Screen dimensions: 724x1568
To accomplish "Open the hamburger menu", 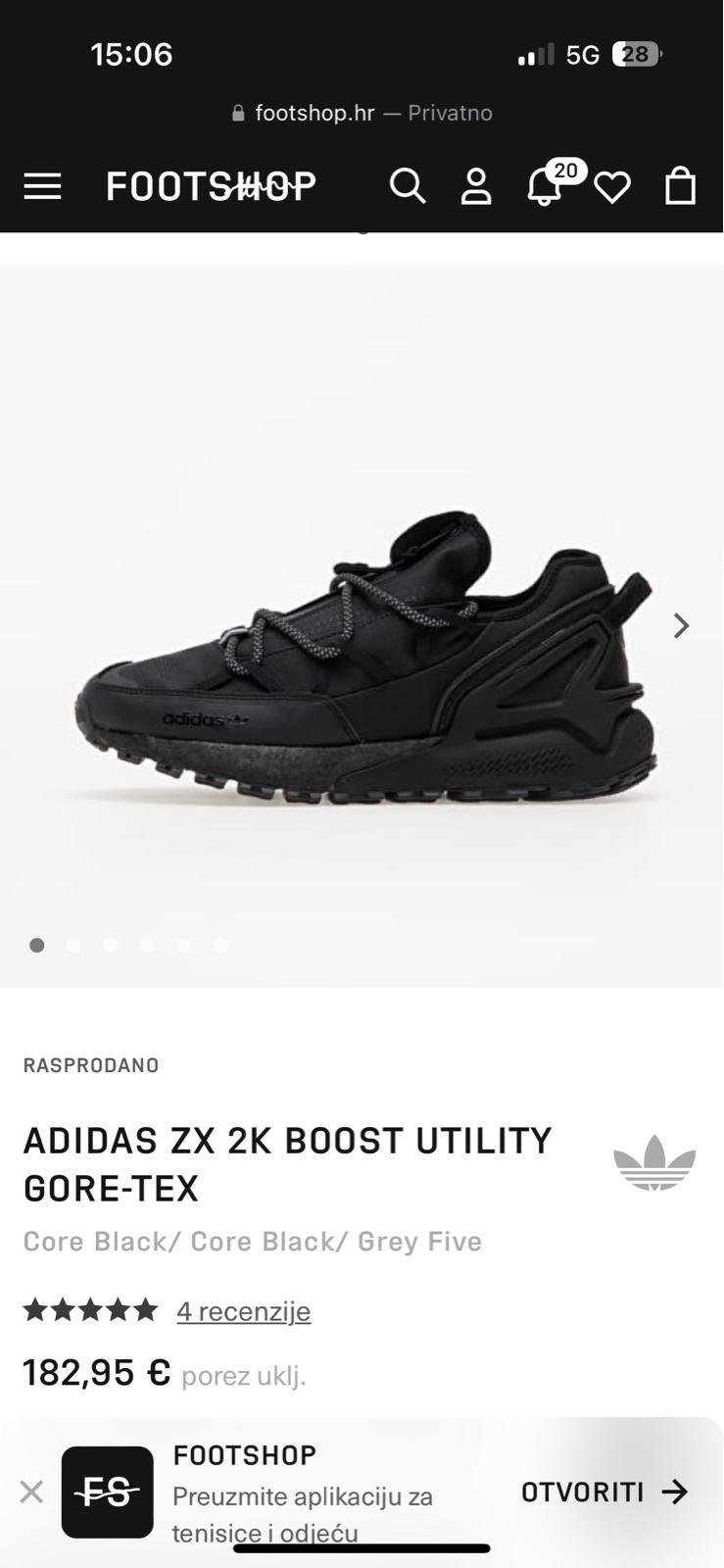I will point(42,186).
